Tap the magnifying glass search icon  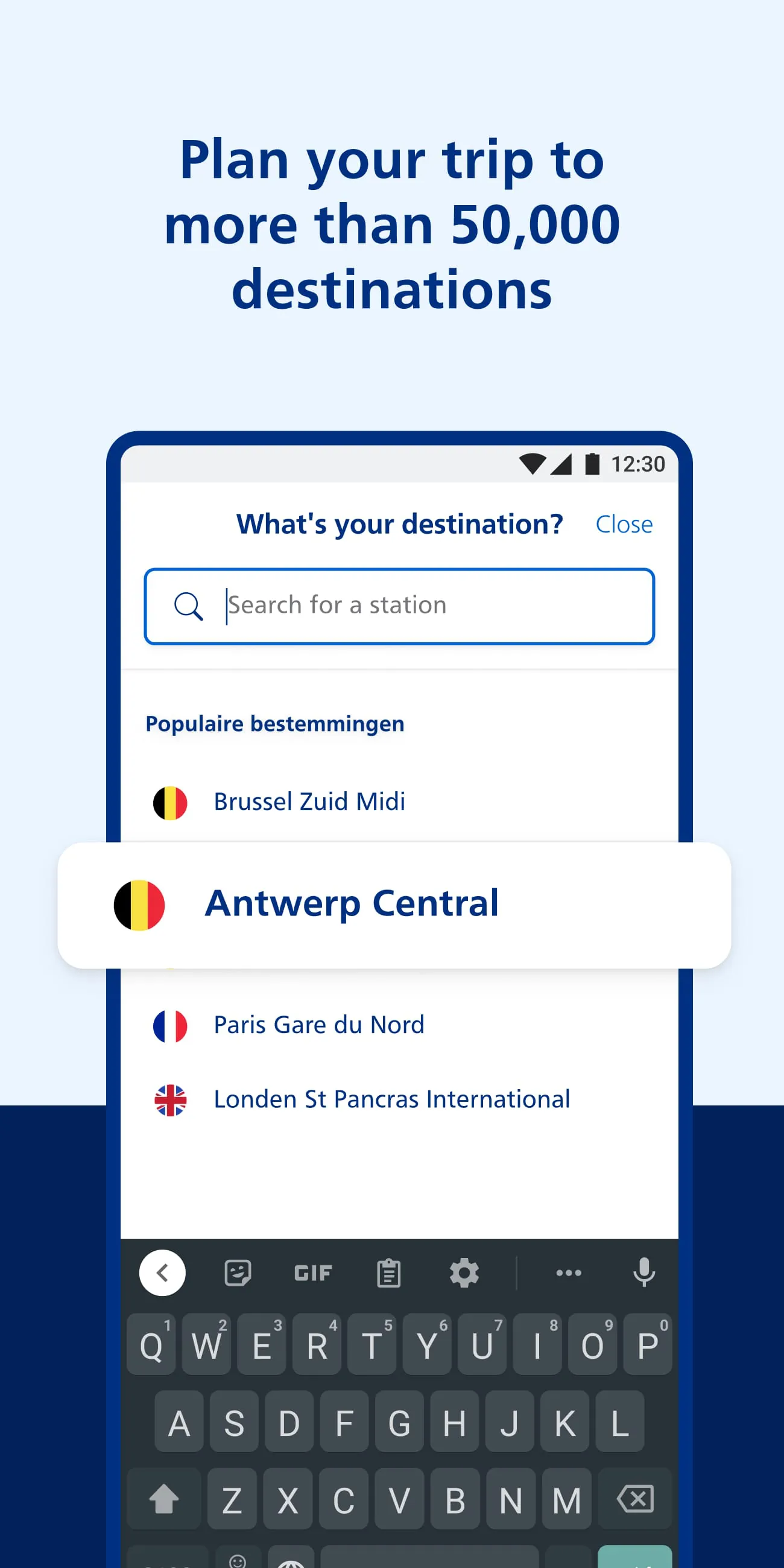click(x=189, y=605)
